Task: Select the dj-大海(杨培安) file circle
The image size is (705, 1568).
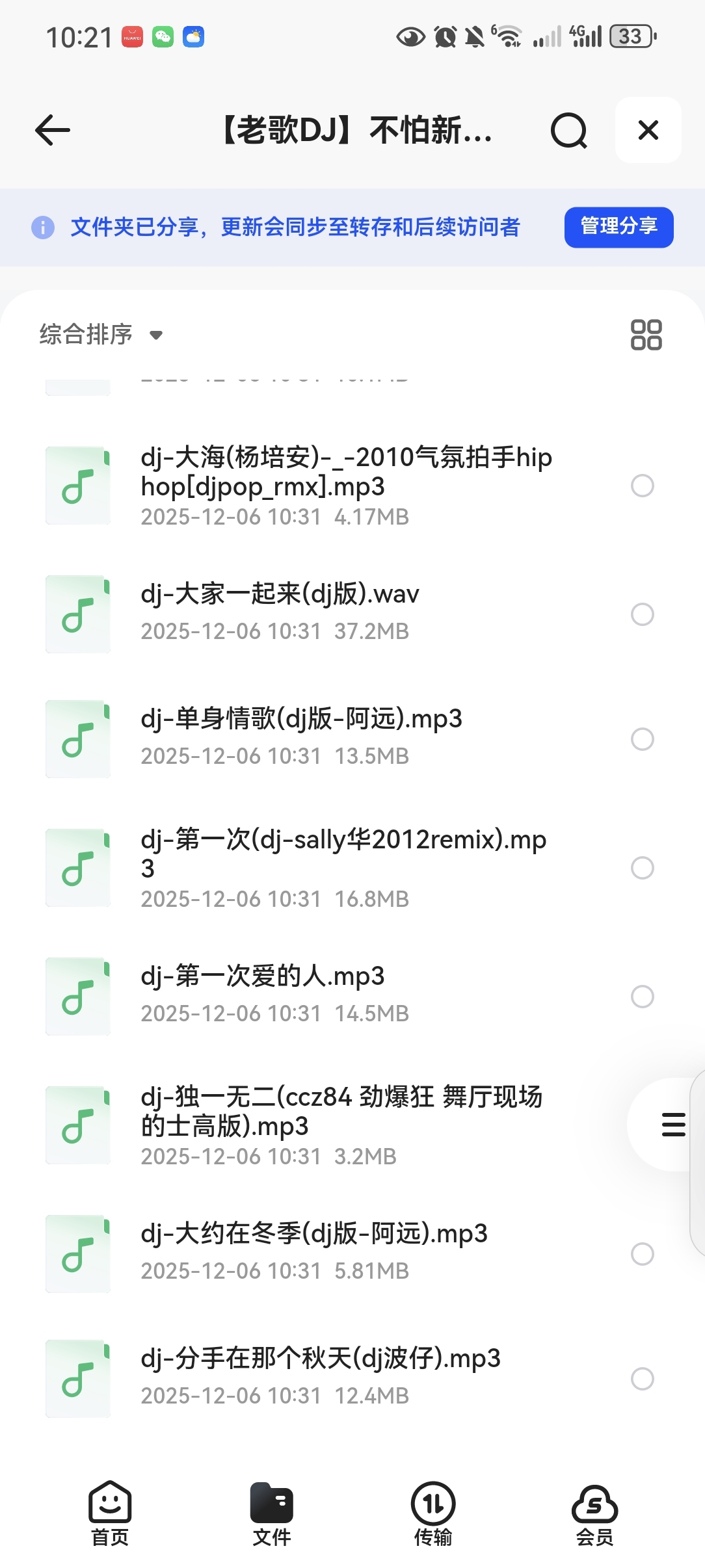Action: [x=643, y=486]
